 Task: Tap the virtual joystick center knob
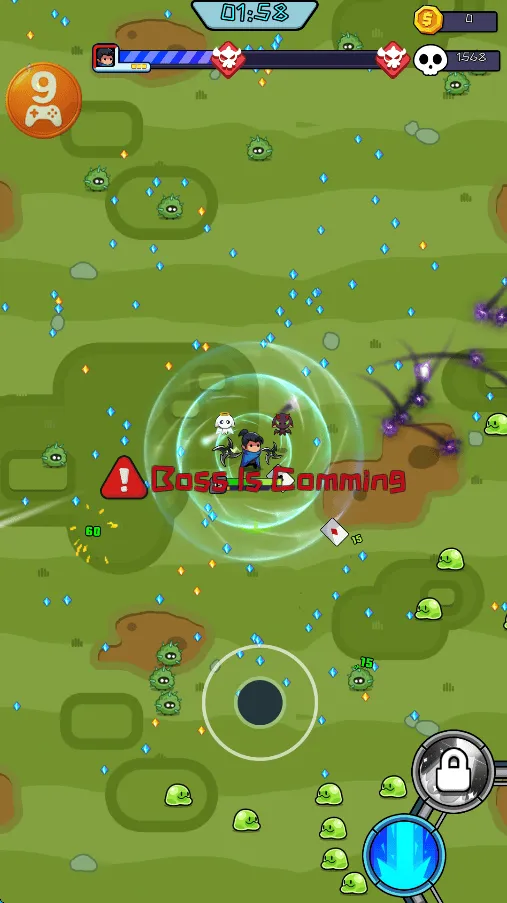(x=260, y=702)
